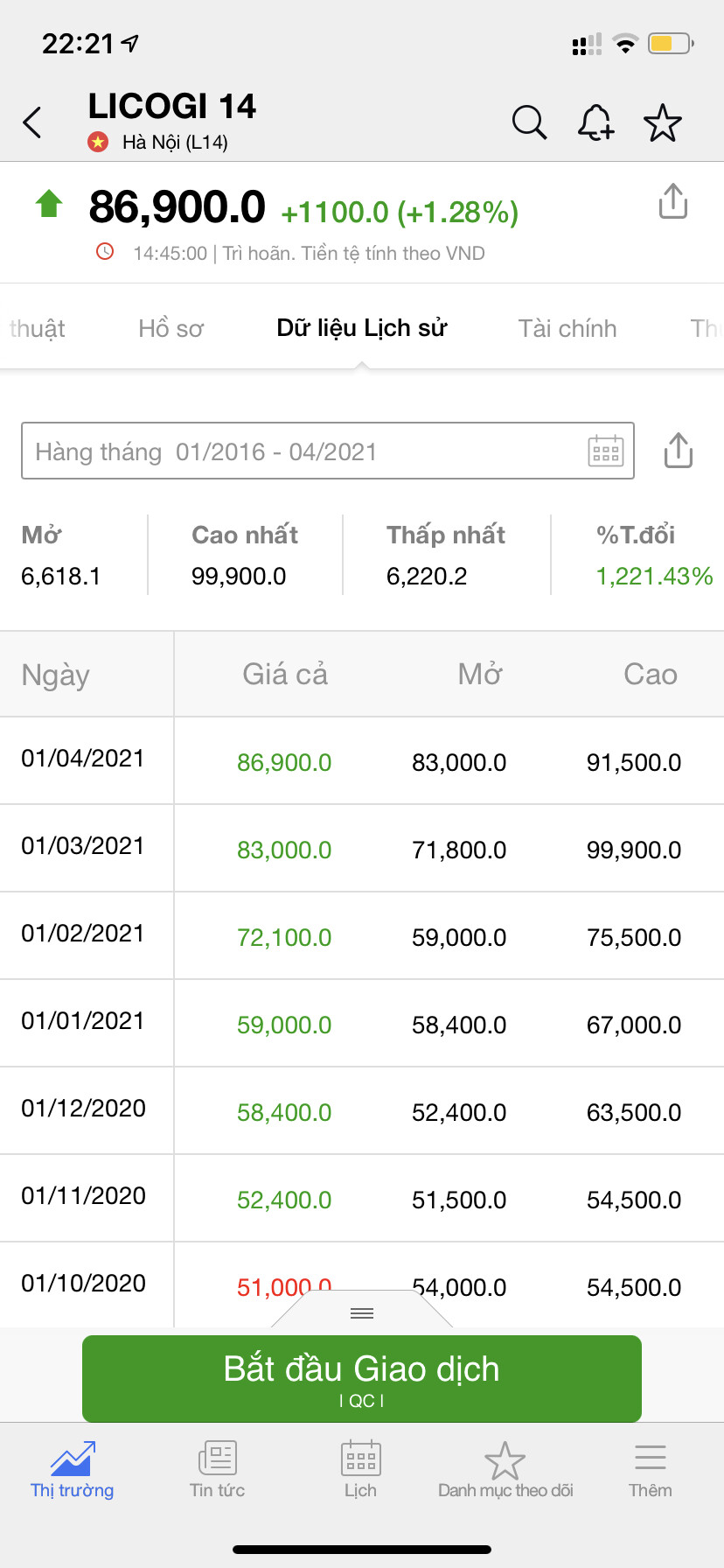Add LICOGI 14 to watchlist with the star
Image resolution: width=724 pixels, height=1568 pixels.
pyautogui.click(x=662, y=122)
